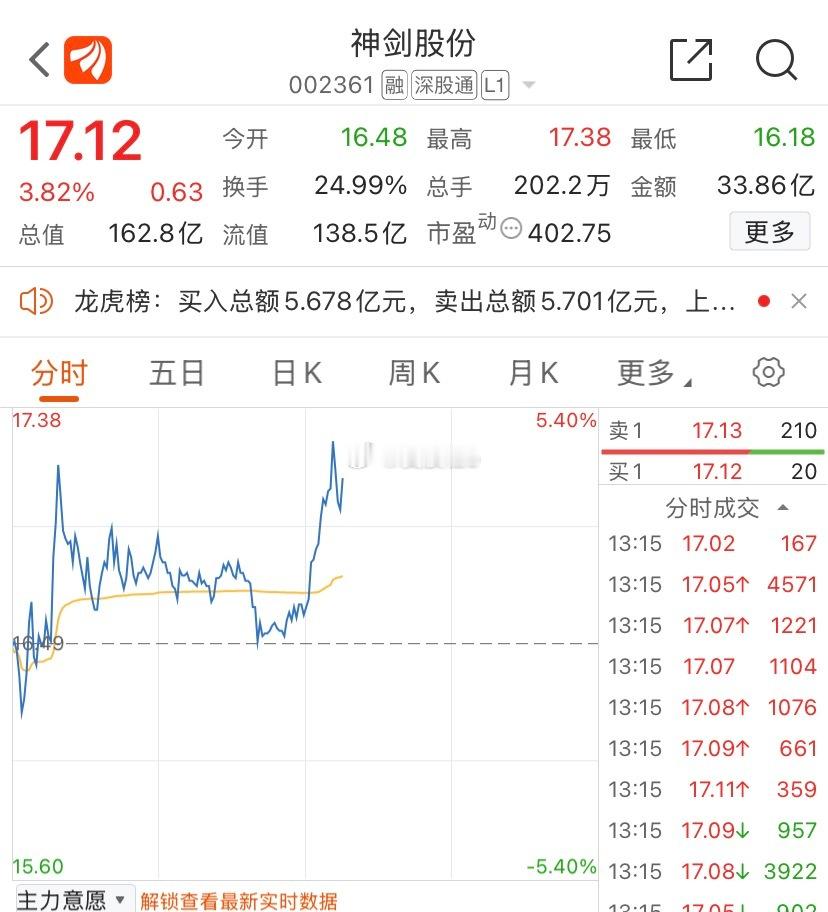Open the 更多 chevron in the chart tab row
This screenshot has width=828, height=912.
tap(649, 372)
